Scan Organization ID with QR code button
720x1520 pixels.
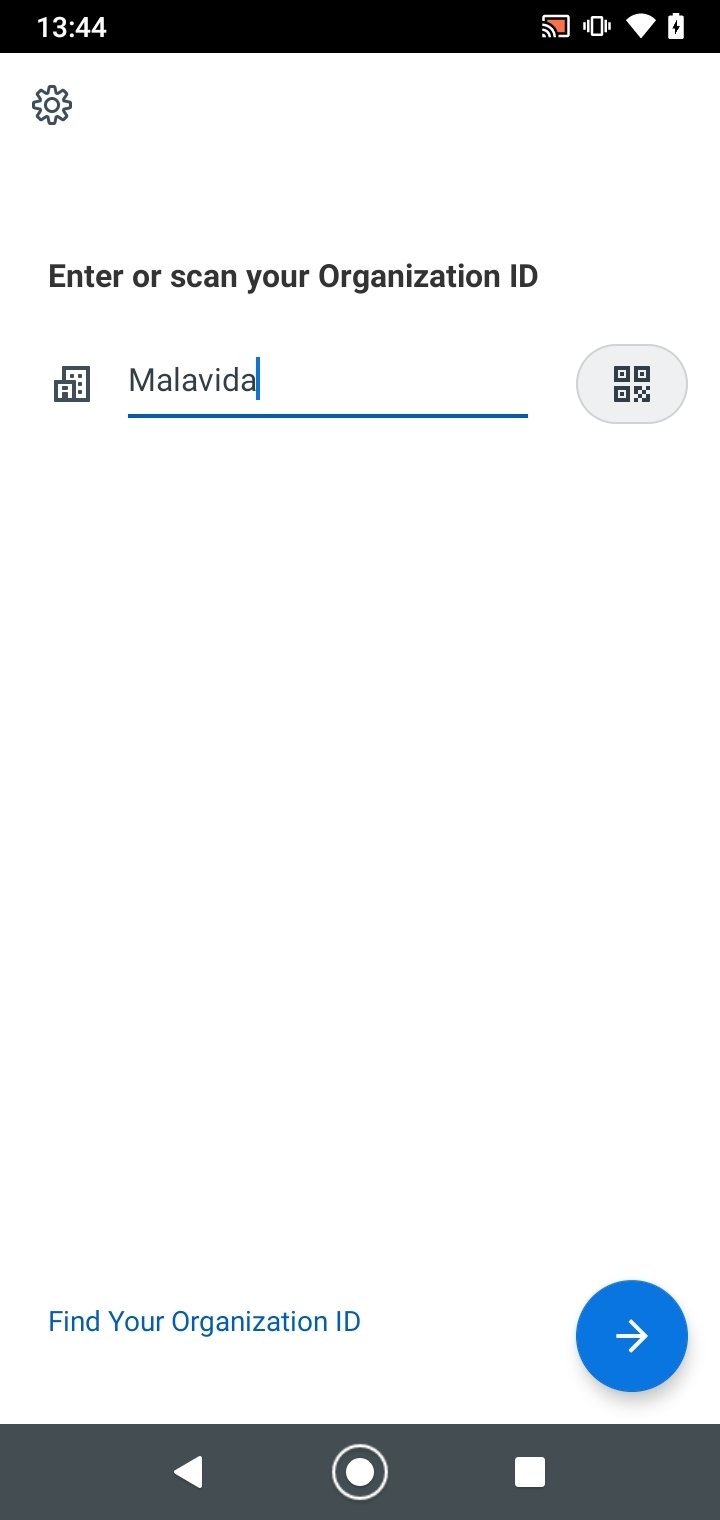(x=631, y=384)
